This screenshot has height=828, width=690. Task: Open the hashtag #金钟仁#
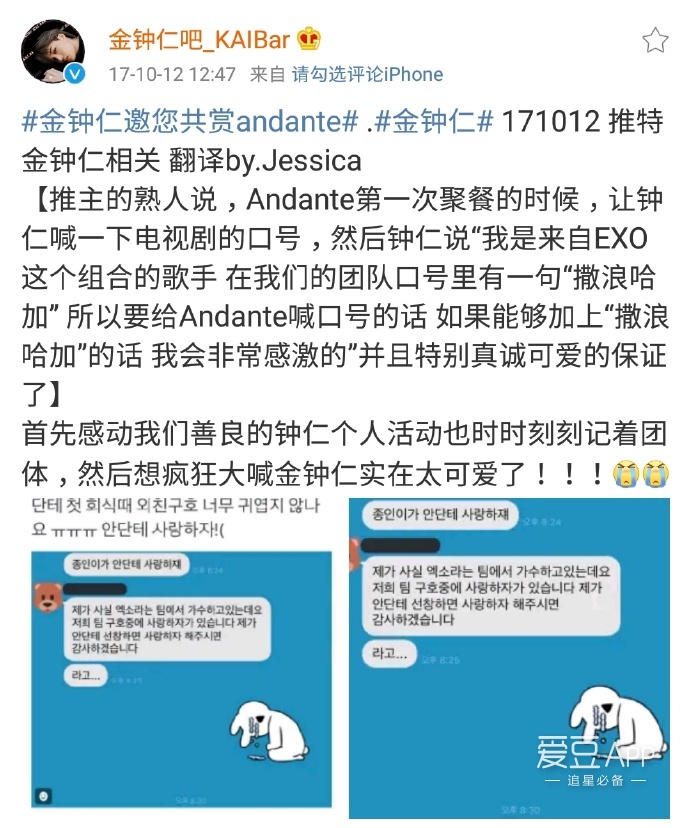point(438,122)
